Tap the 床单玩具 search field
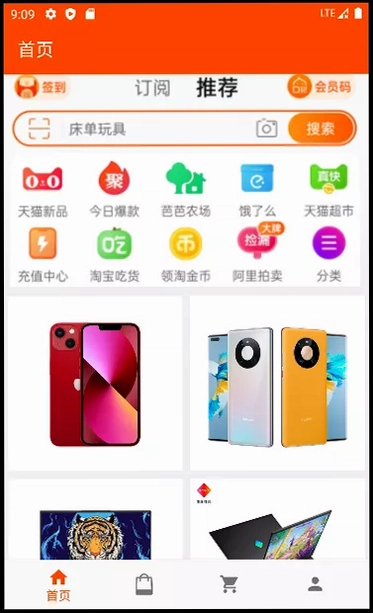The width and height of the screenshot is (373, 613). pyautogui.click(x=156, y=129)
